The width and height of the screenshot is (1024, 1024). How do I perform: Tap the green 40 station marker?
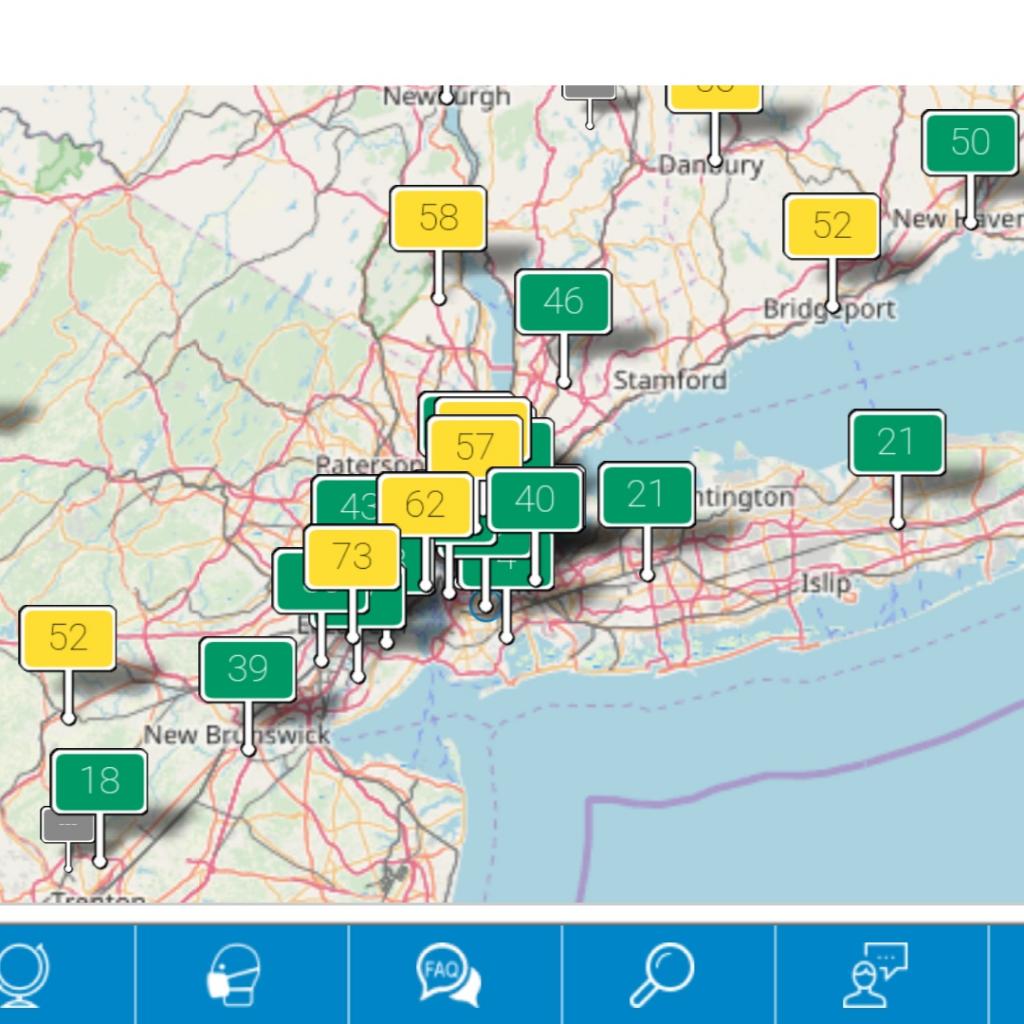point(535,500)
